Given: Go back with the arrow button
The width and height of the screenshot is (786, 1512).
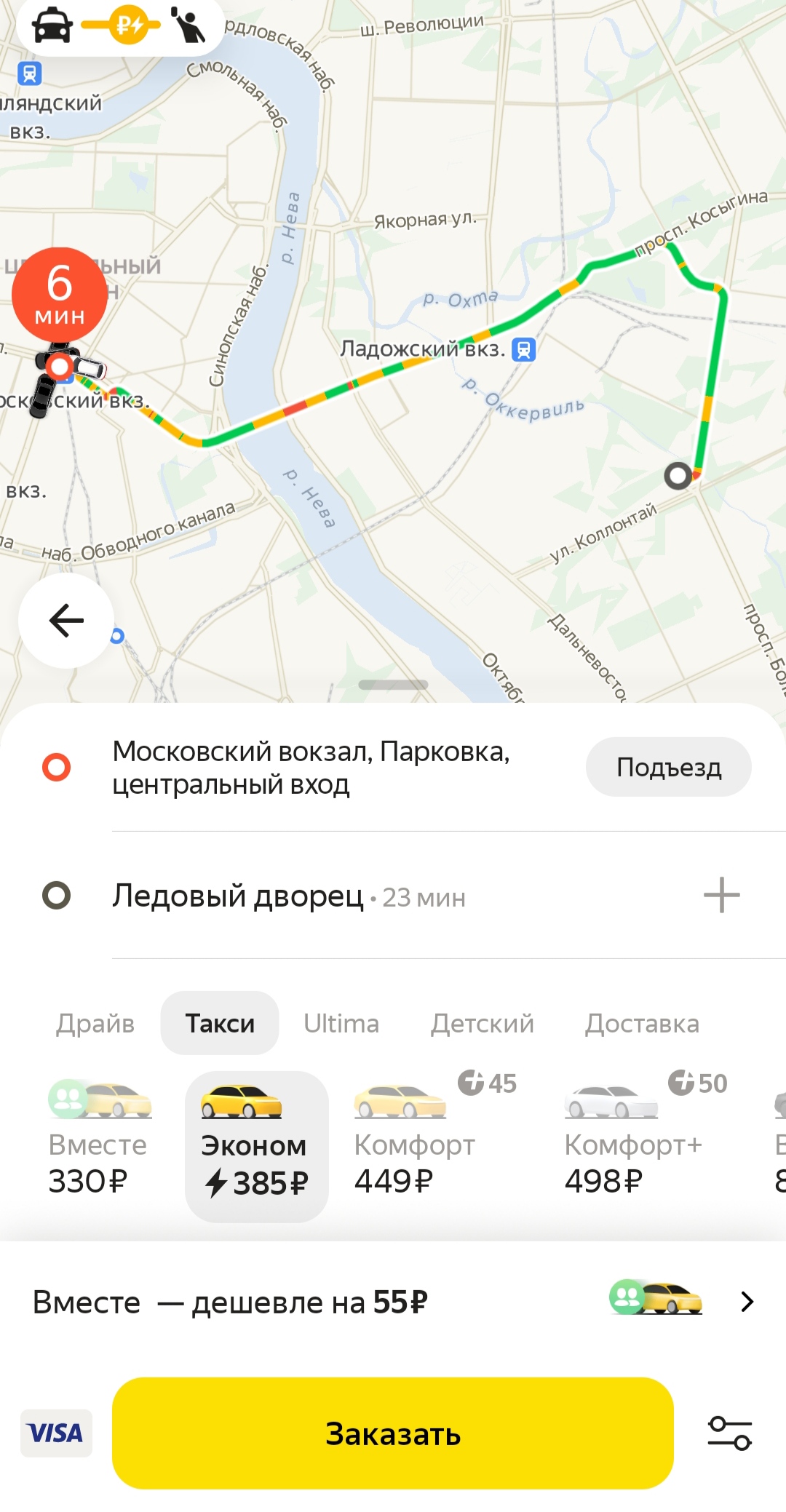Looking at the screenshot, I should pos(66,621).
